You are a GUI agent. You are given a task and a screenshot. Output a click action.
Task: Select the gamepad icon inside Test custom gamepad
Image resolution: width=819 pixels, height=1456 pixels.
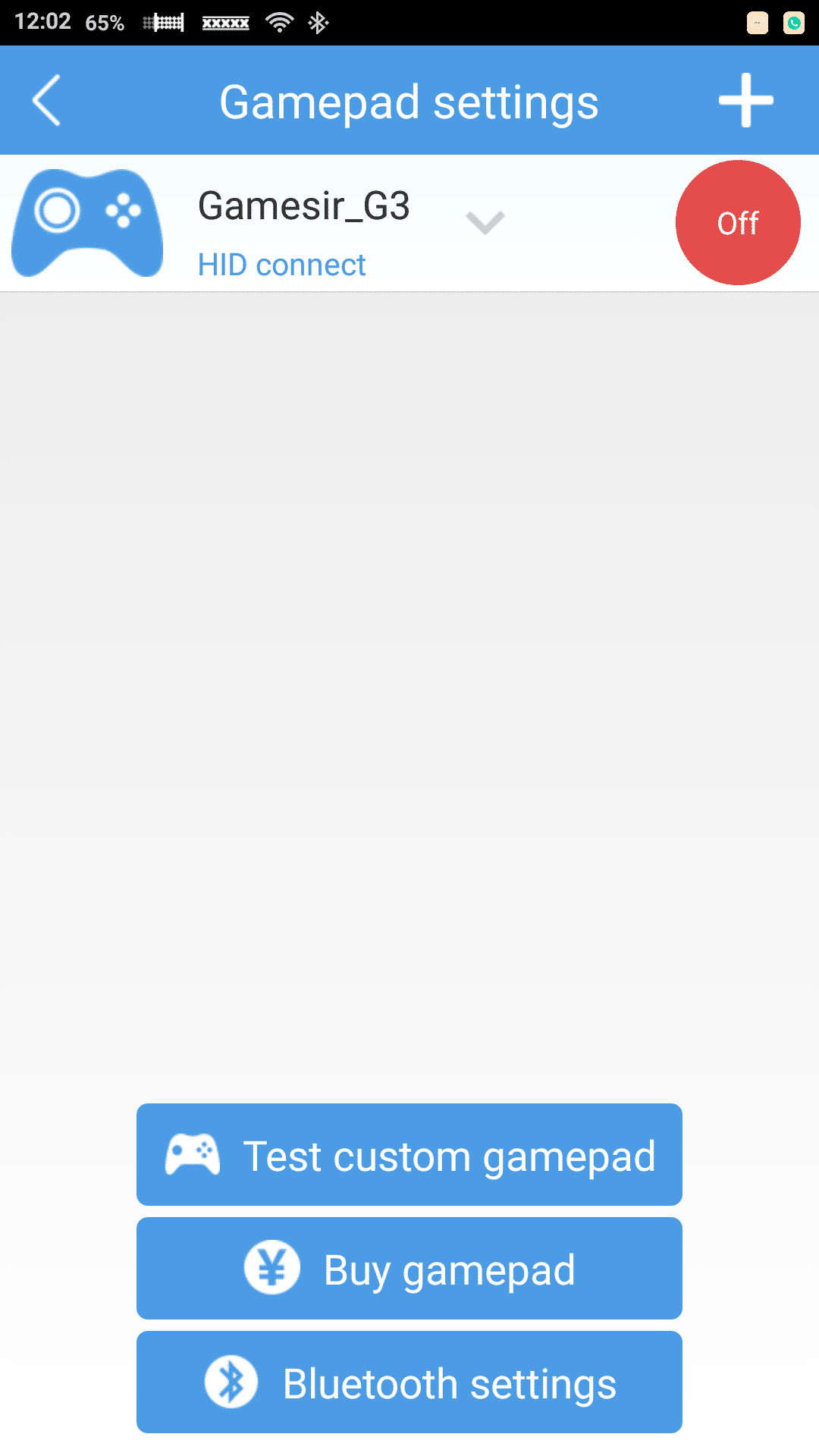tap(193, 1154)
